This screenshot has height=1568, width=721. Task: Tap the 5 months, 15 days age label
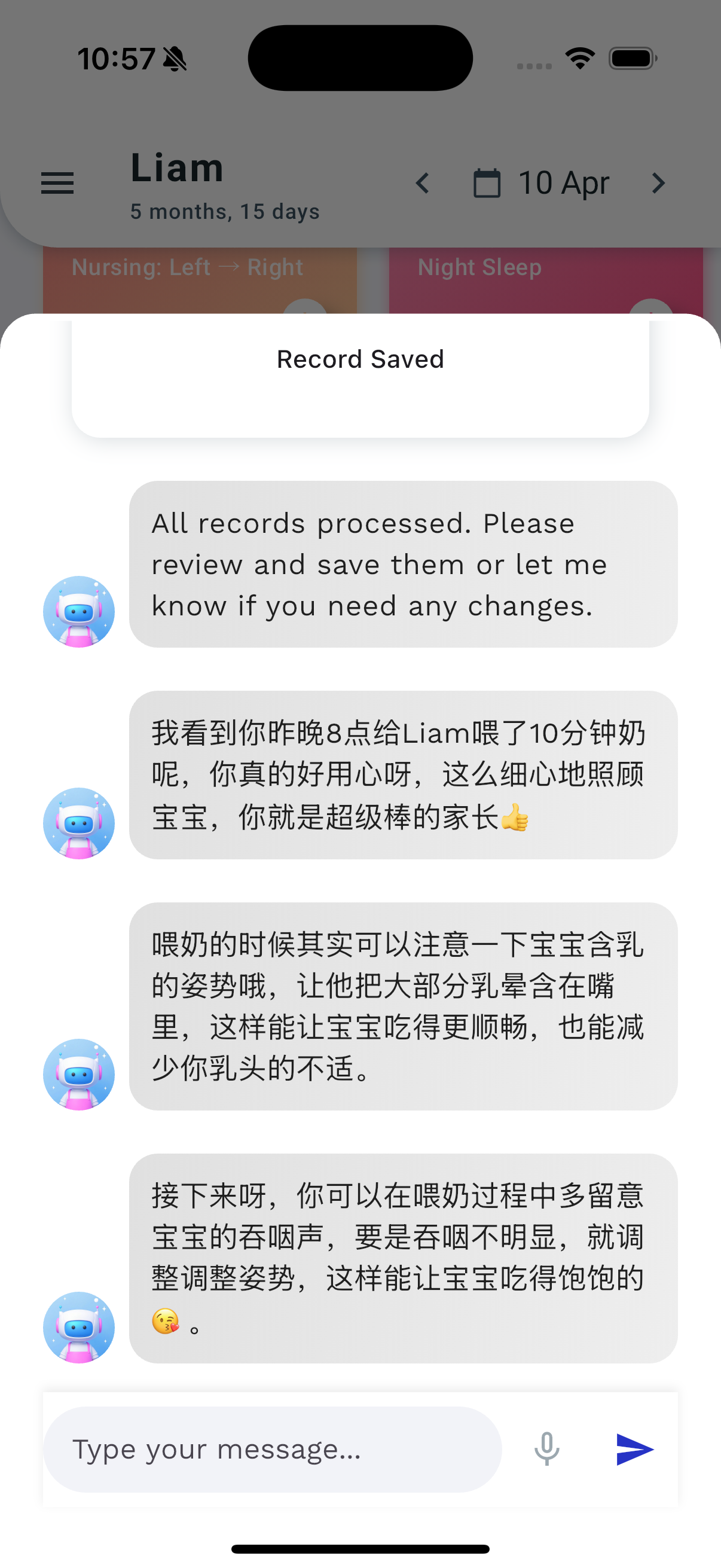(225, 211)
